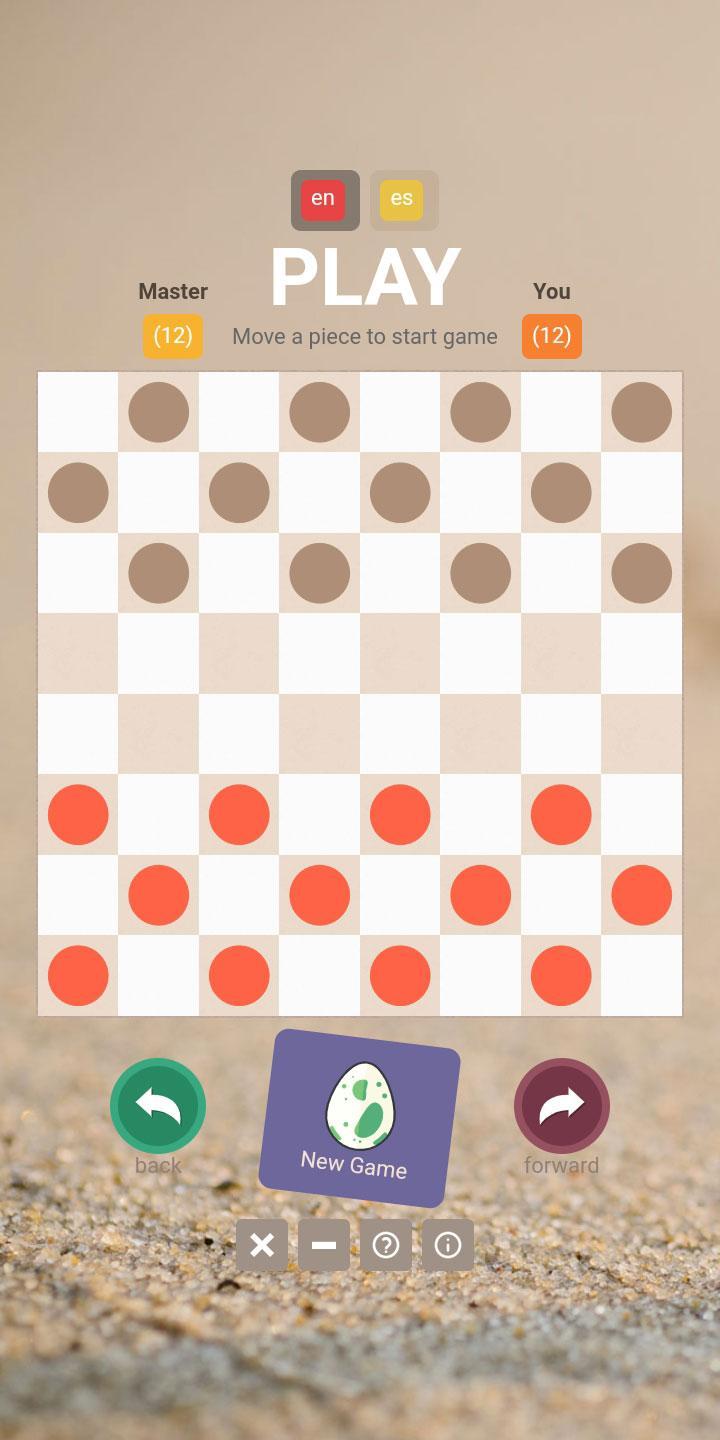Click the X icon to close the game
This screenshot has height=1440, width=720.
pyautogui.click(x=262, y=1245)
